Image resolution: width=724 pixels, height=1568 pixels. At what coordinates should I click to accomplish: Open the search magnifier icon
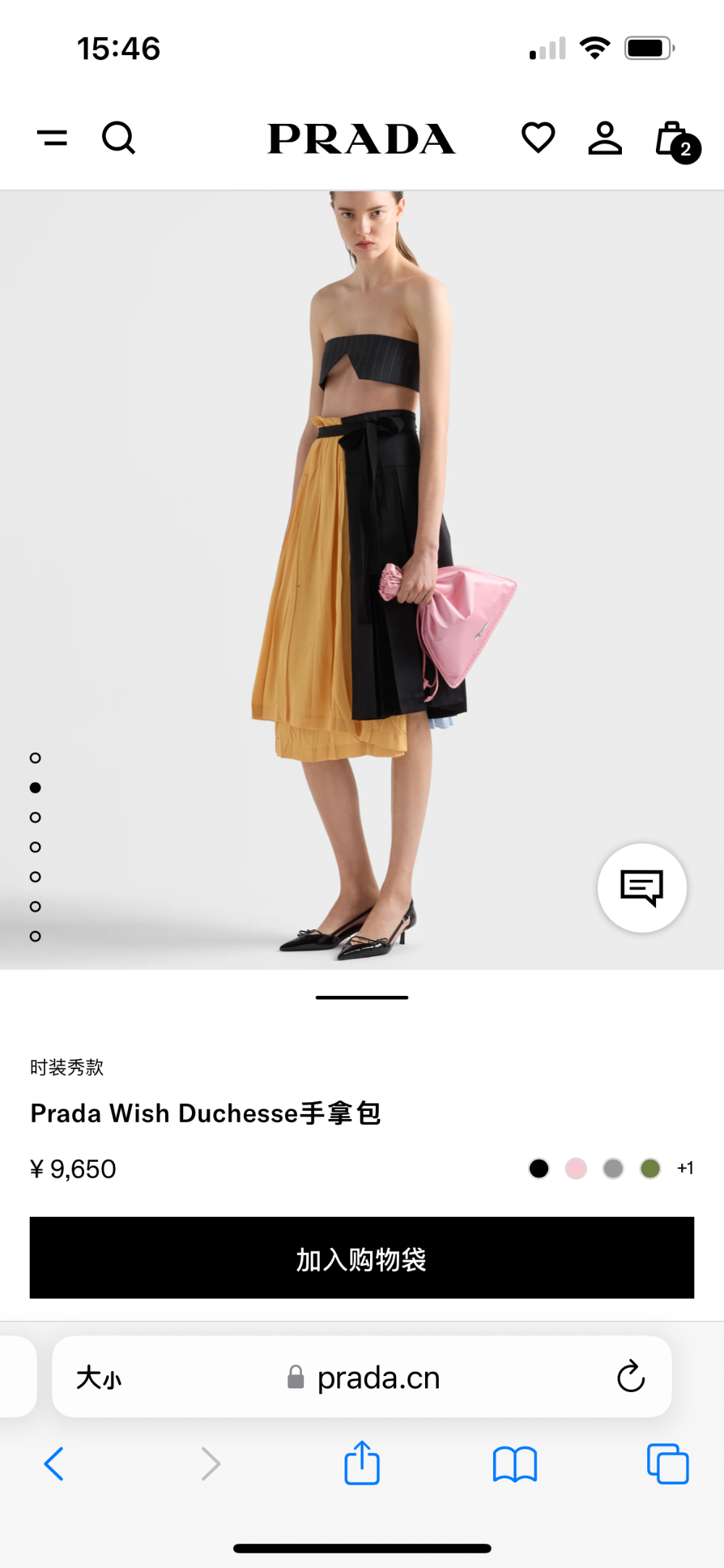tap(119, 137)
